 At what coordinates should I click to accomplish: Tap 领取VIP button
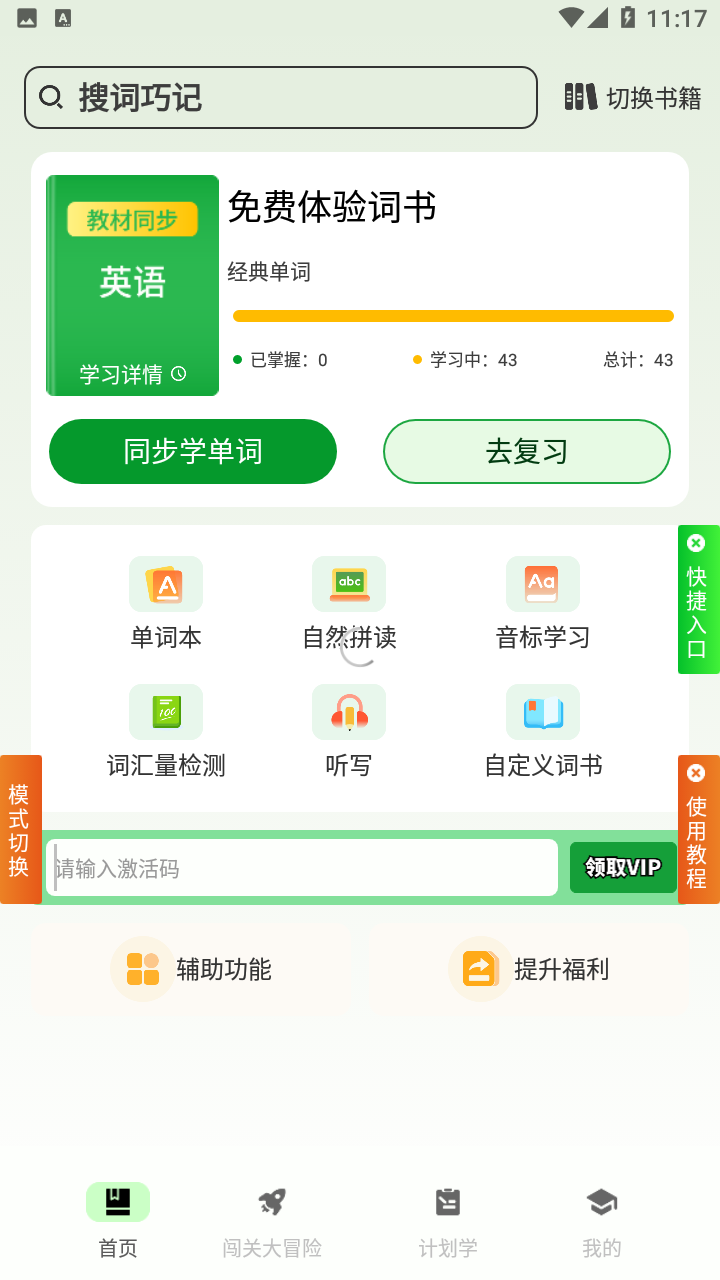623,868
